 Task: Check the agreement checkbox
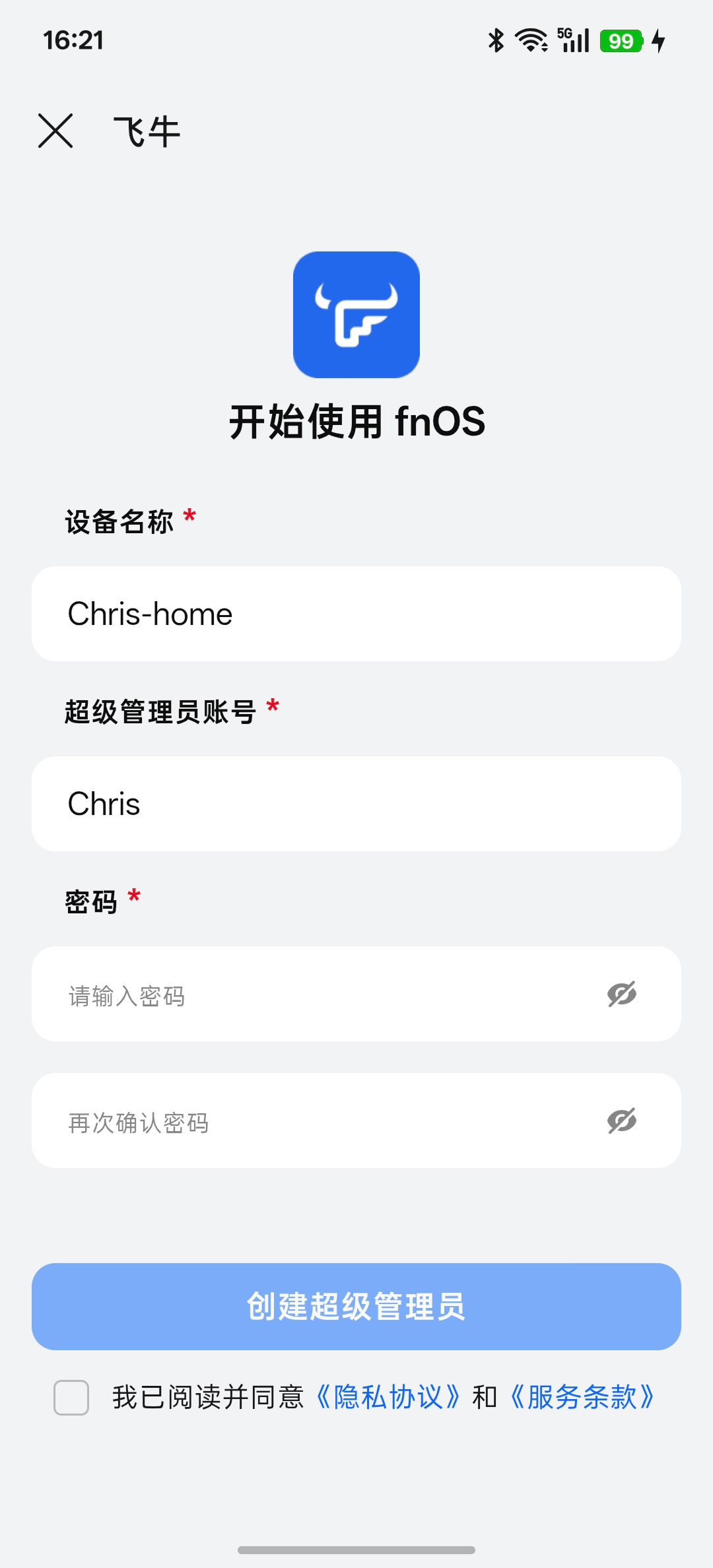point(71,1398)
